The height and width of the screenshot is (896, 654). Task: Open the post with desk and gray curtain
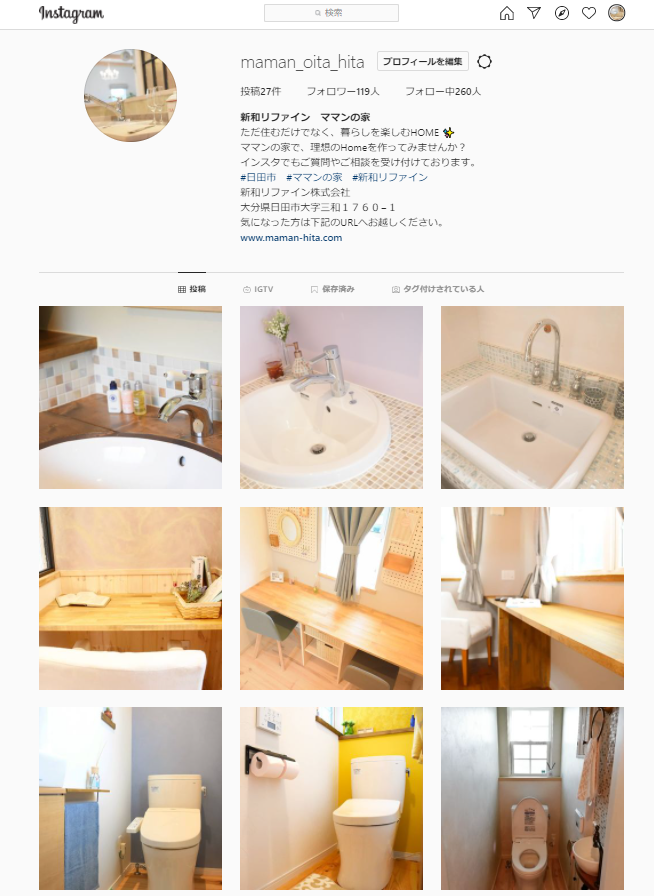pyautogui.click(x=331, y=598)
